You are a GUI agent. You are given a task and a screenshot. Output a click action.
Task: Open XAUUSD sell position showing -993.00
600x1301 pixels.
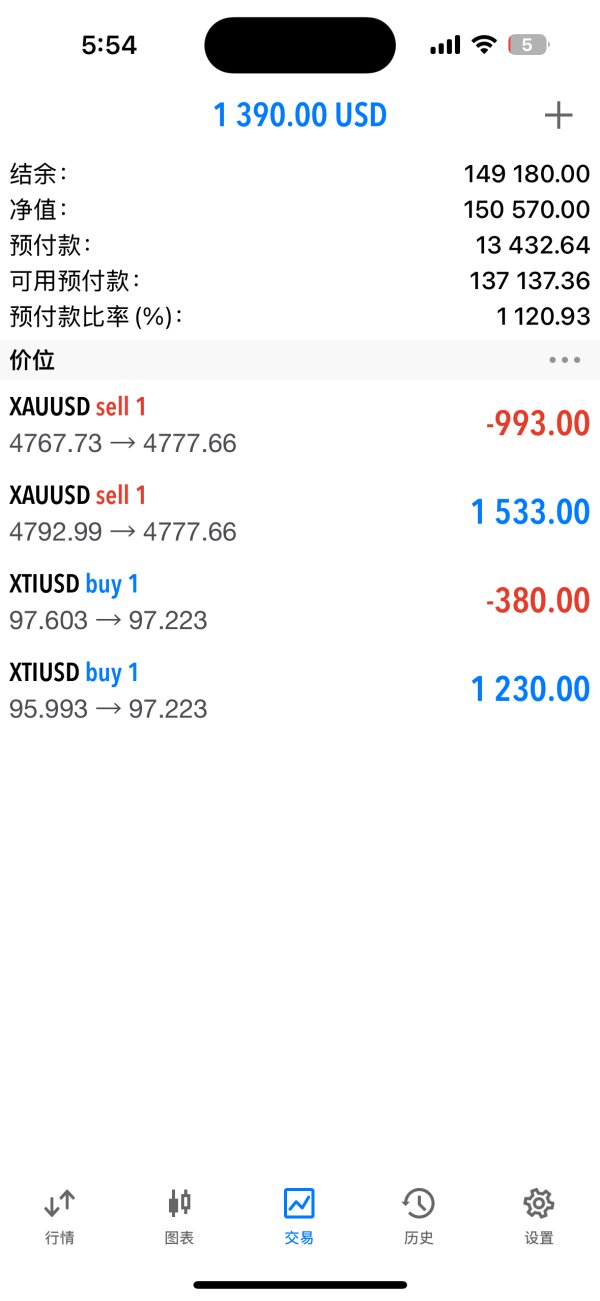pyautogui.click(x=300, y=424)
